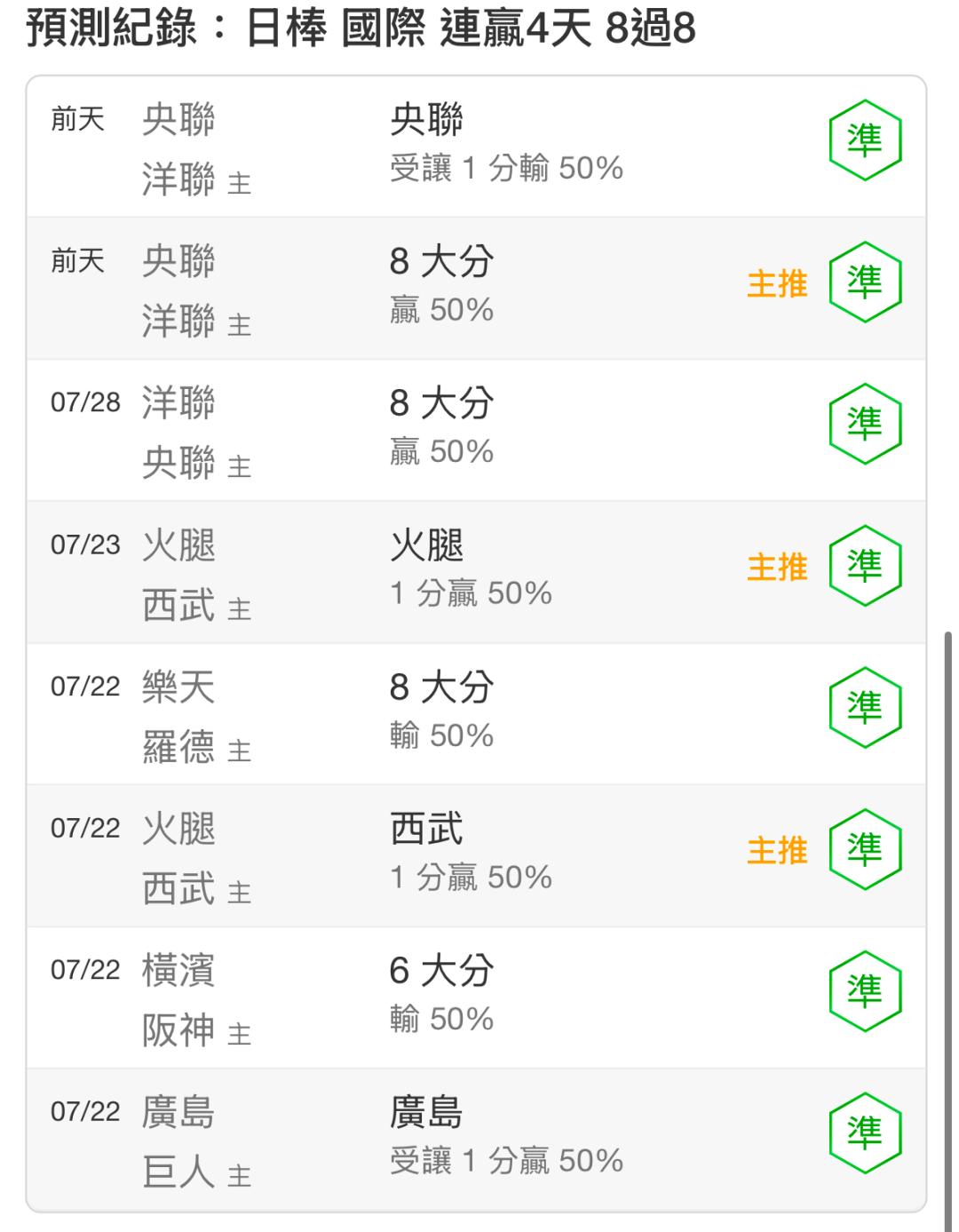The image size is (959, 1232).
Task: Open the 07/22 樂天 vs 羅德 prediction row
Action: tap(476, 713)
